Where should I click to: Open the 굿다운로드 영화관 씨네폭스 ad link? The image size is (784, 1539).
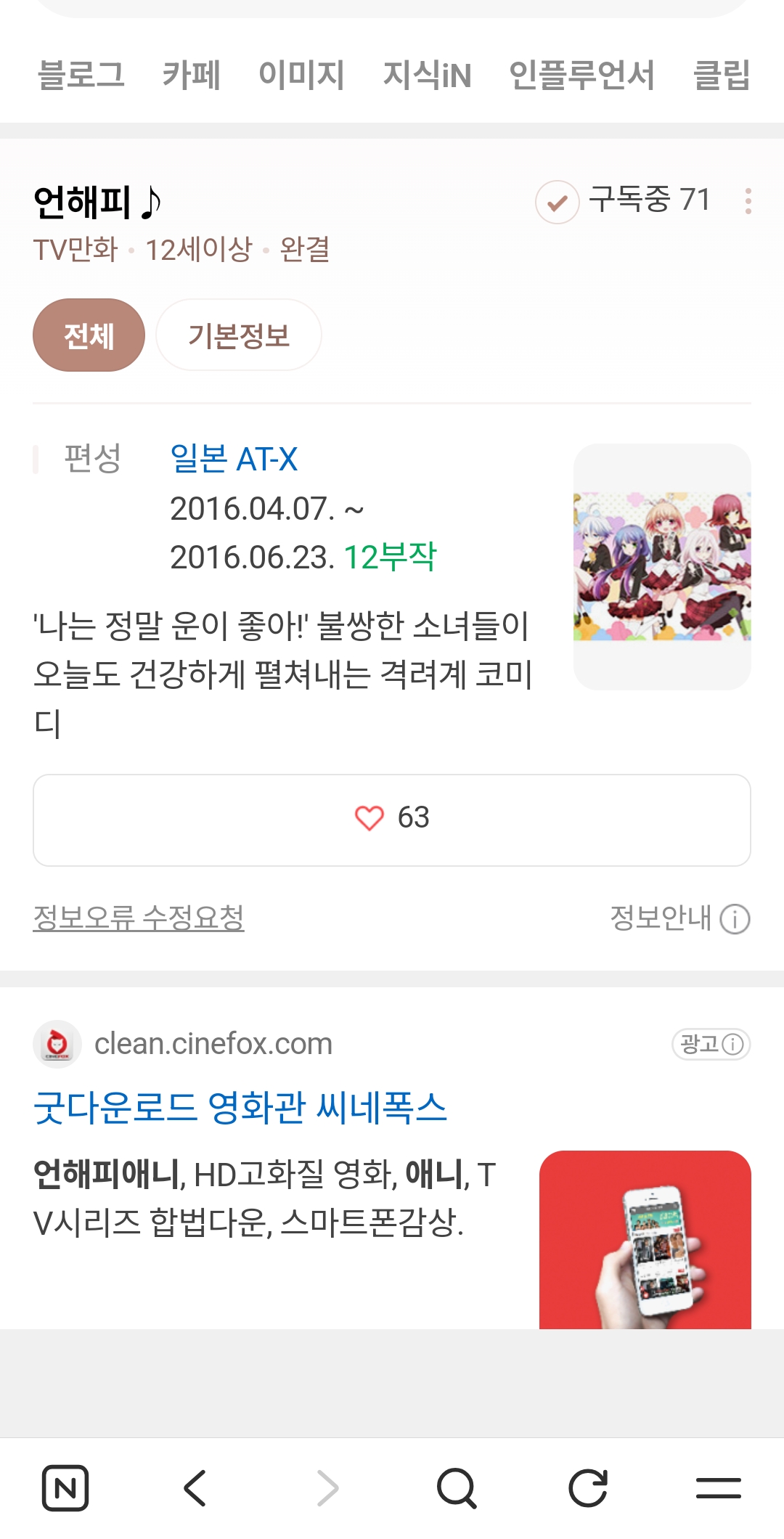click(x=240, y=1108)
